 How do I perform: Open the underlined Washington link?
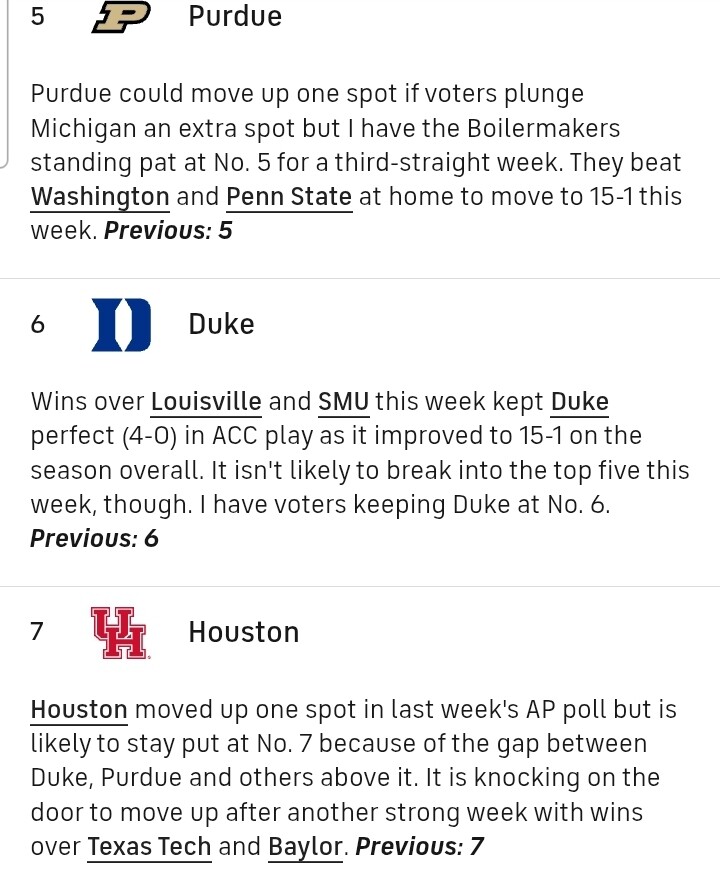[x=100, y=197]
